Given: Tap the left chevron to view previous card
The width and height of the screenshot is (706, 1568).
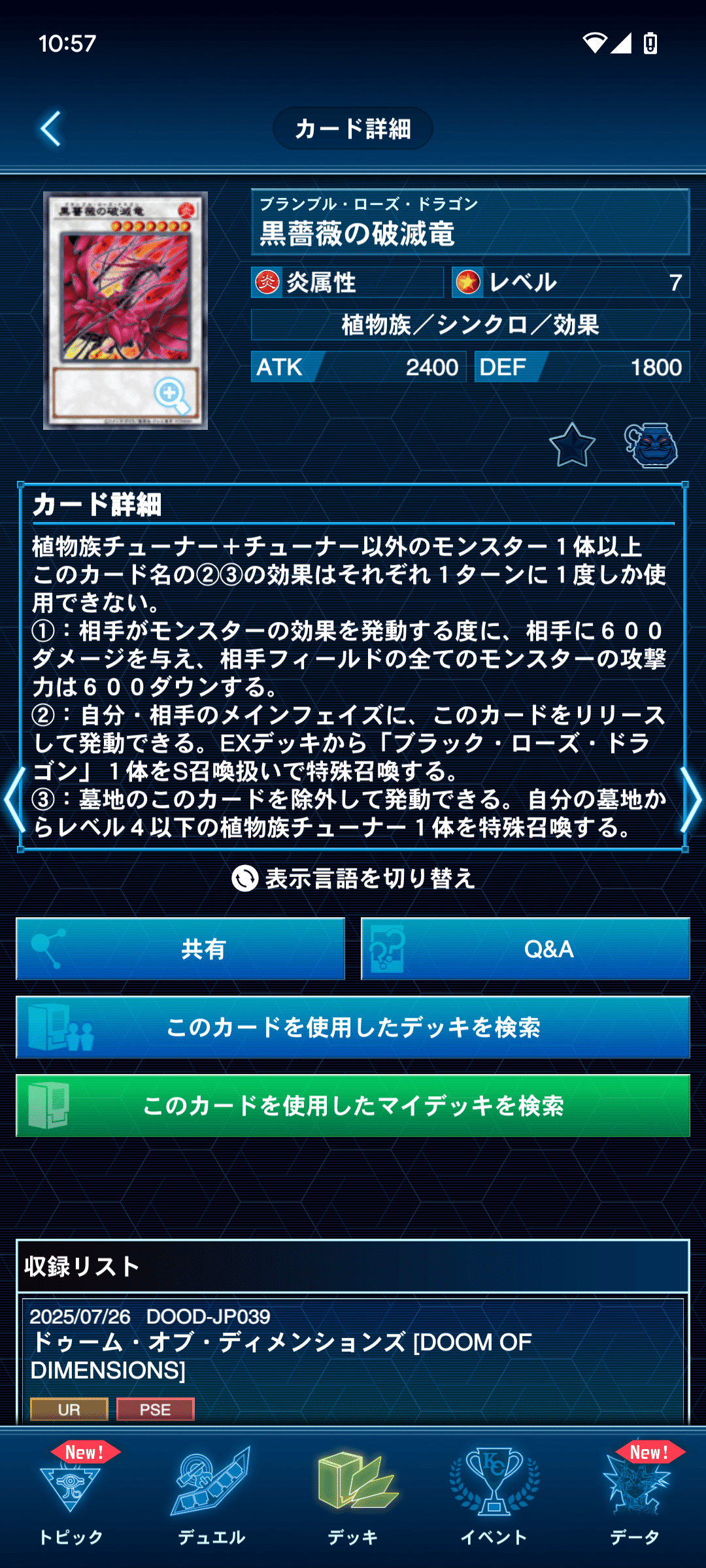Looking at the screenshot, I should click(13, 798).
